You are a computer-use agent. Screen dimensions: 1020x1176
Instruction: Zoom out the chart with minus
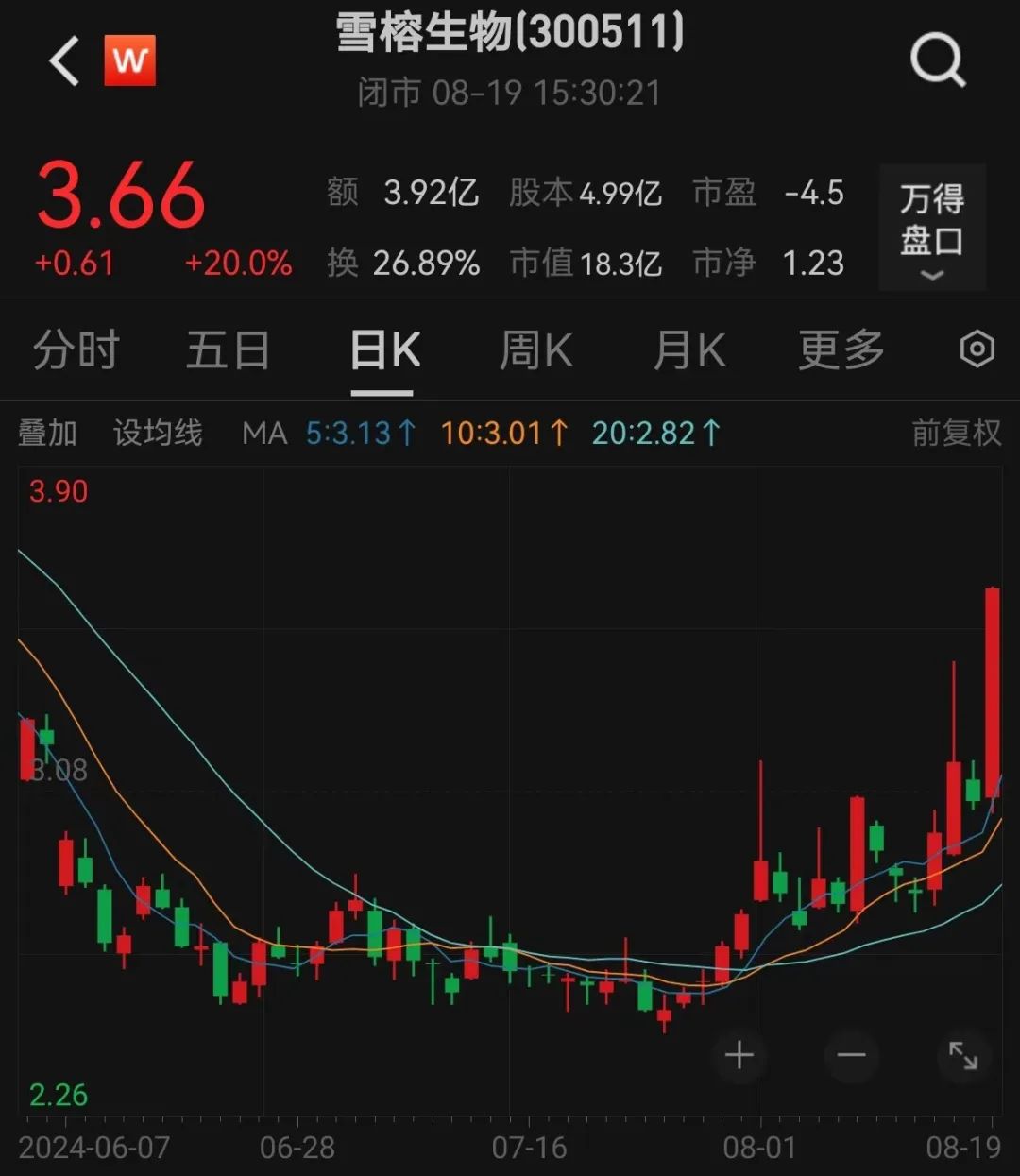coord(851,1055)
